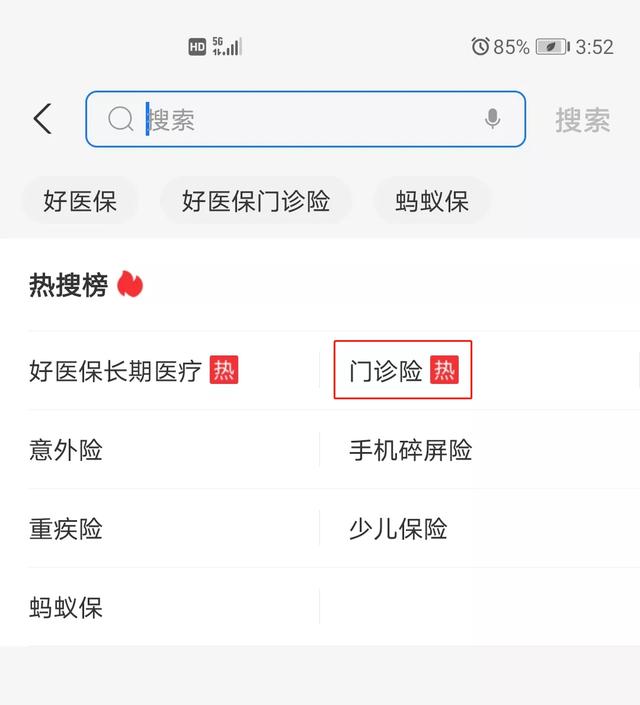Image resolution: width=640 pixels, height=705 pixels.
Task: Focus the 搜索 search input box
Action: click(305, 119)
